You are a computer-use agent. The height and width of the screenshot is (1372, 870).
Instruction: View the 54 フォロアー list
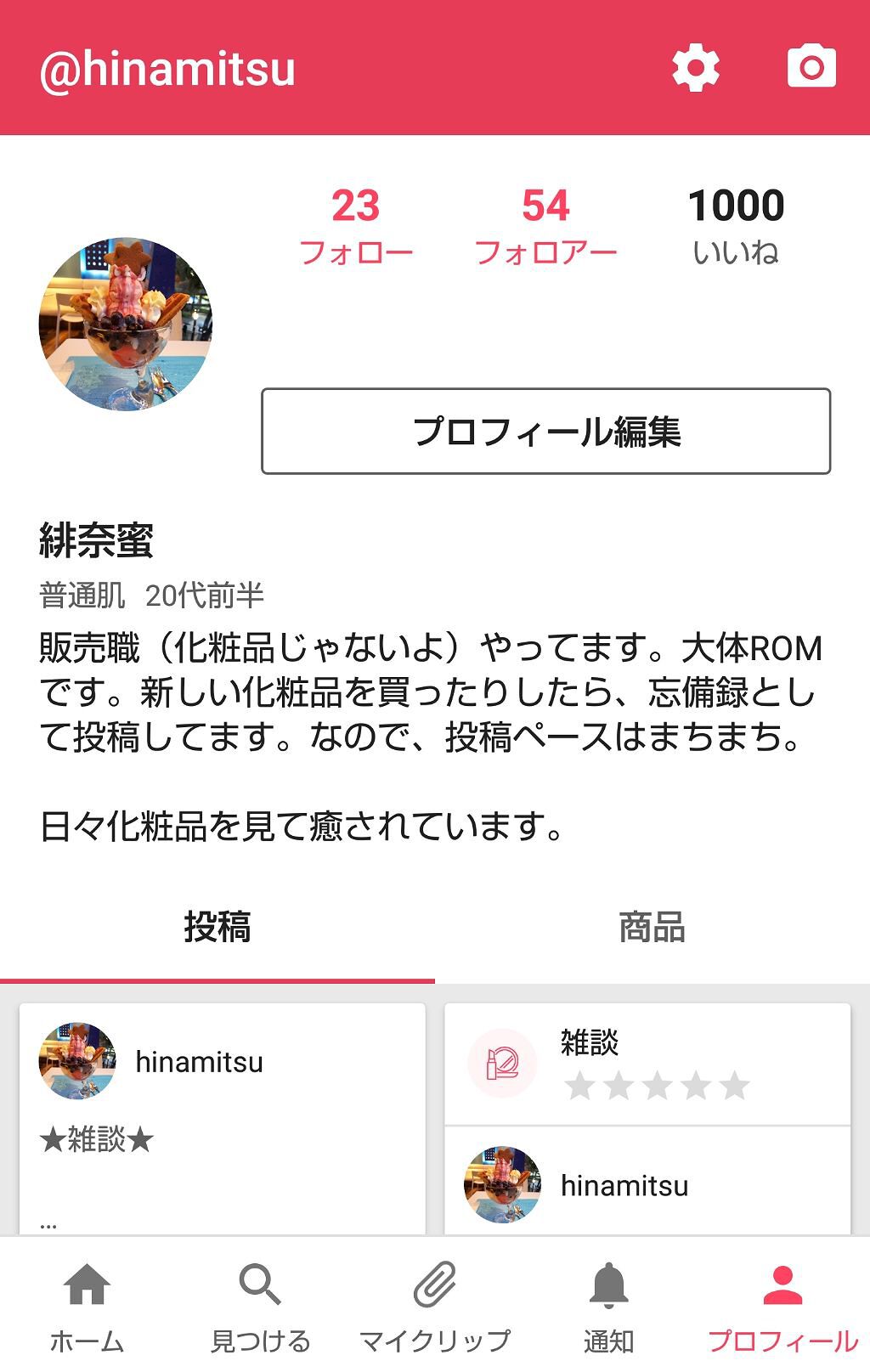pos(545,225)
